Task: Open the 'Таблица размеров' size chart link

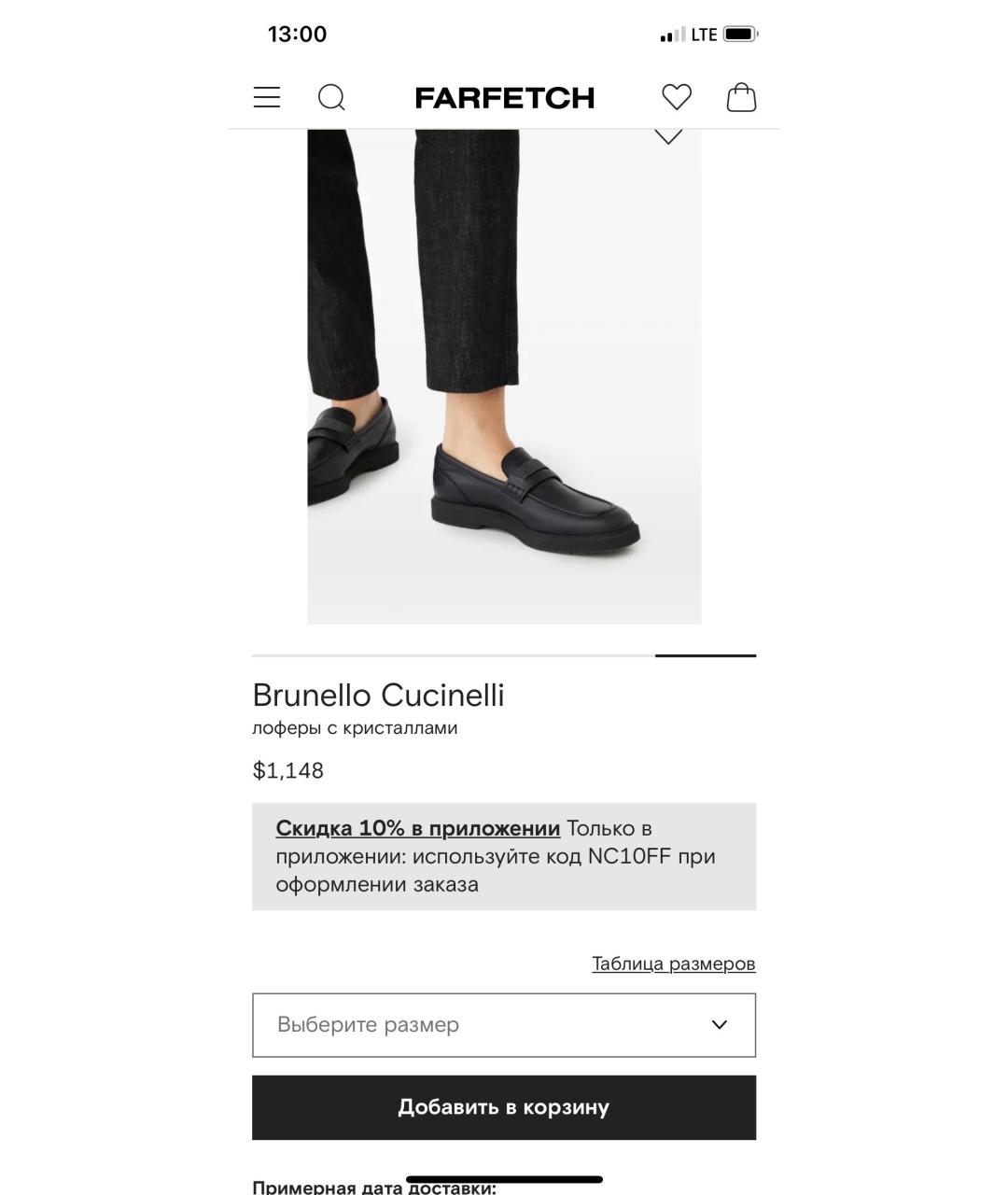Action: pyautogui.click(x=674, y=963)
